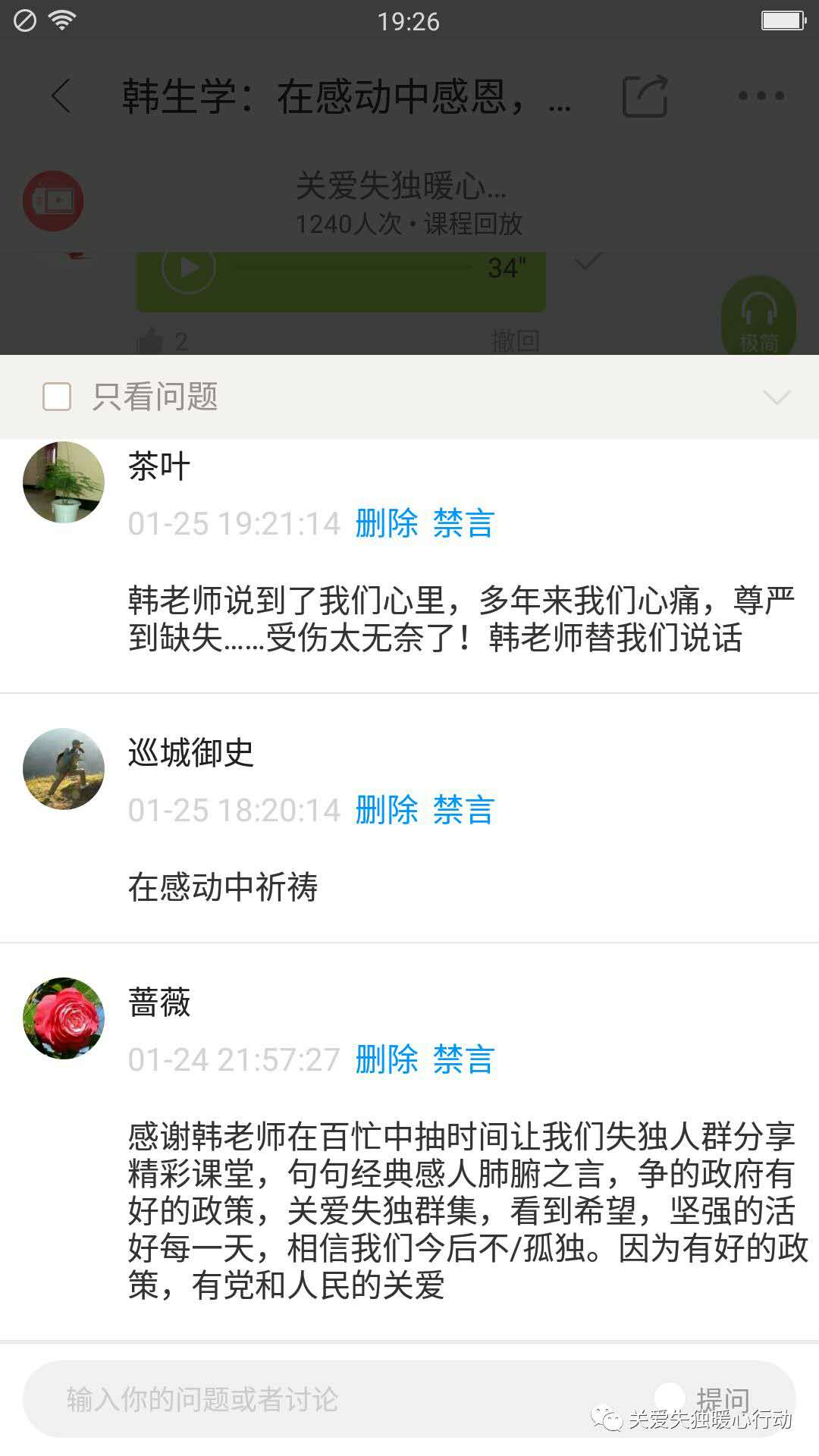The height and width of the screenshot is (1456, 819).
Task: Go back with the arrow icon
Action: [x=62, y=96]
